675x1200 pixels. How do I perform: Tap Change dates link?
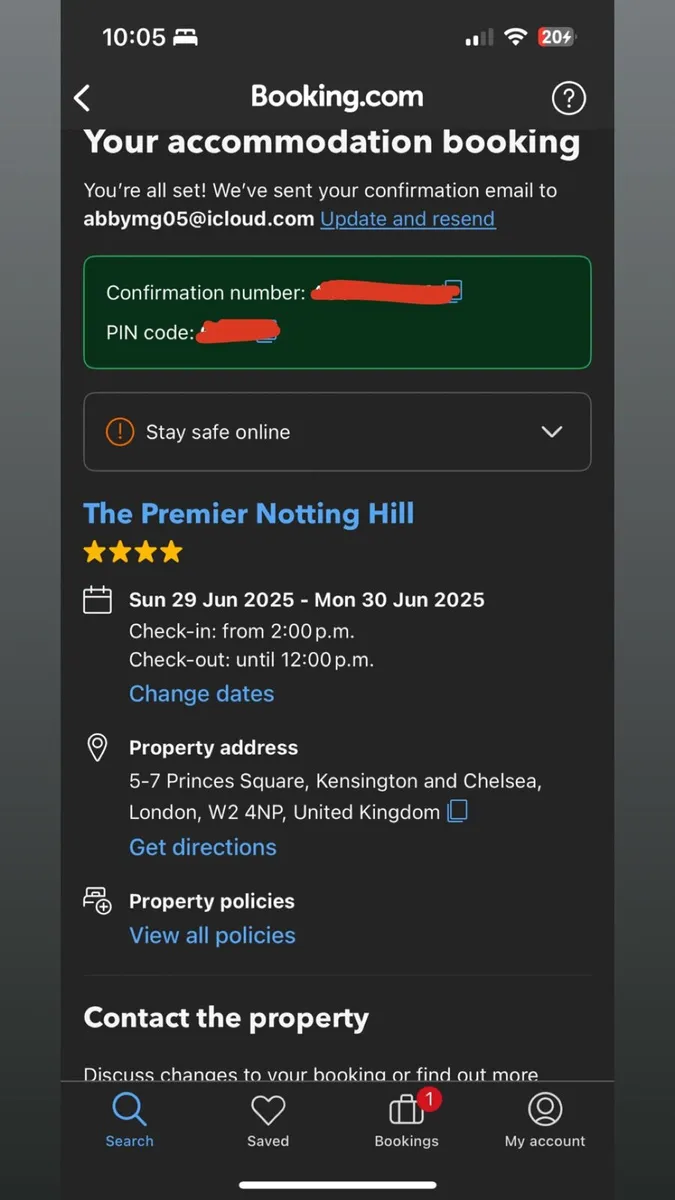click(201, 694)
